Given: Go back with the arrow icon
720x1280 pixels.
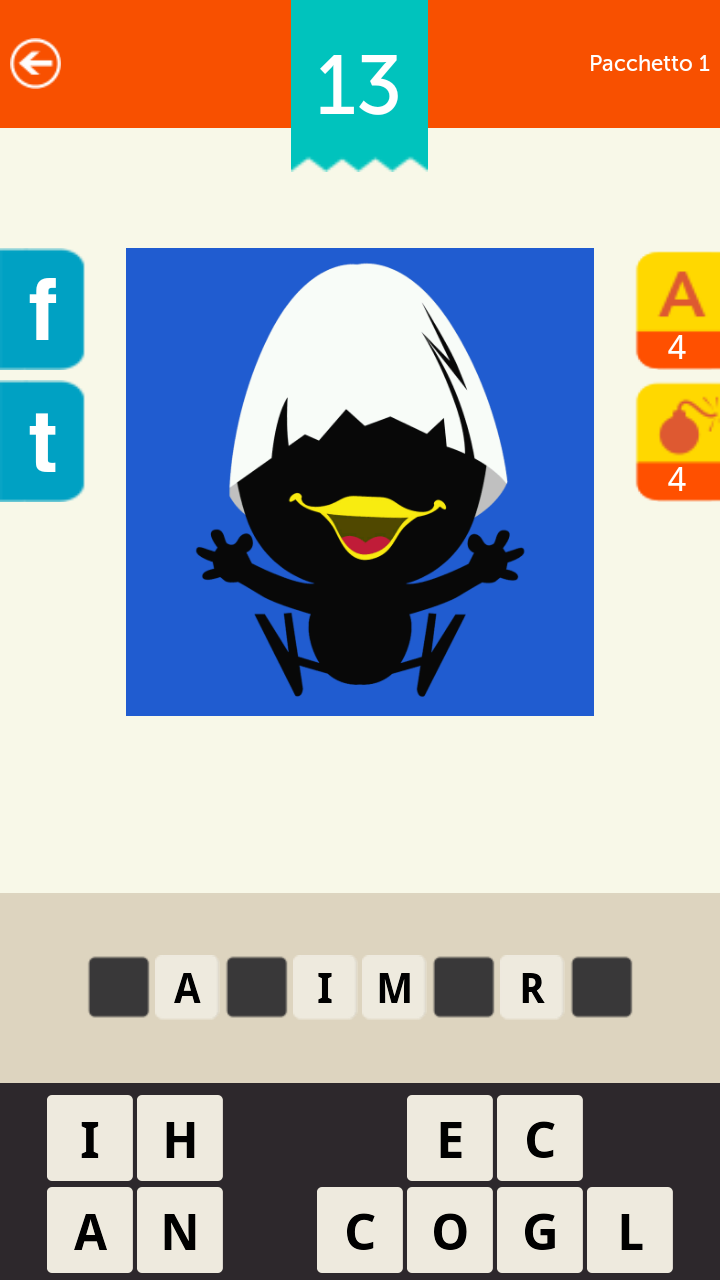Looking at the screenshot, I should click(x=36, y=64).
